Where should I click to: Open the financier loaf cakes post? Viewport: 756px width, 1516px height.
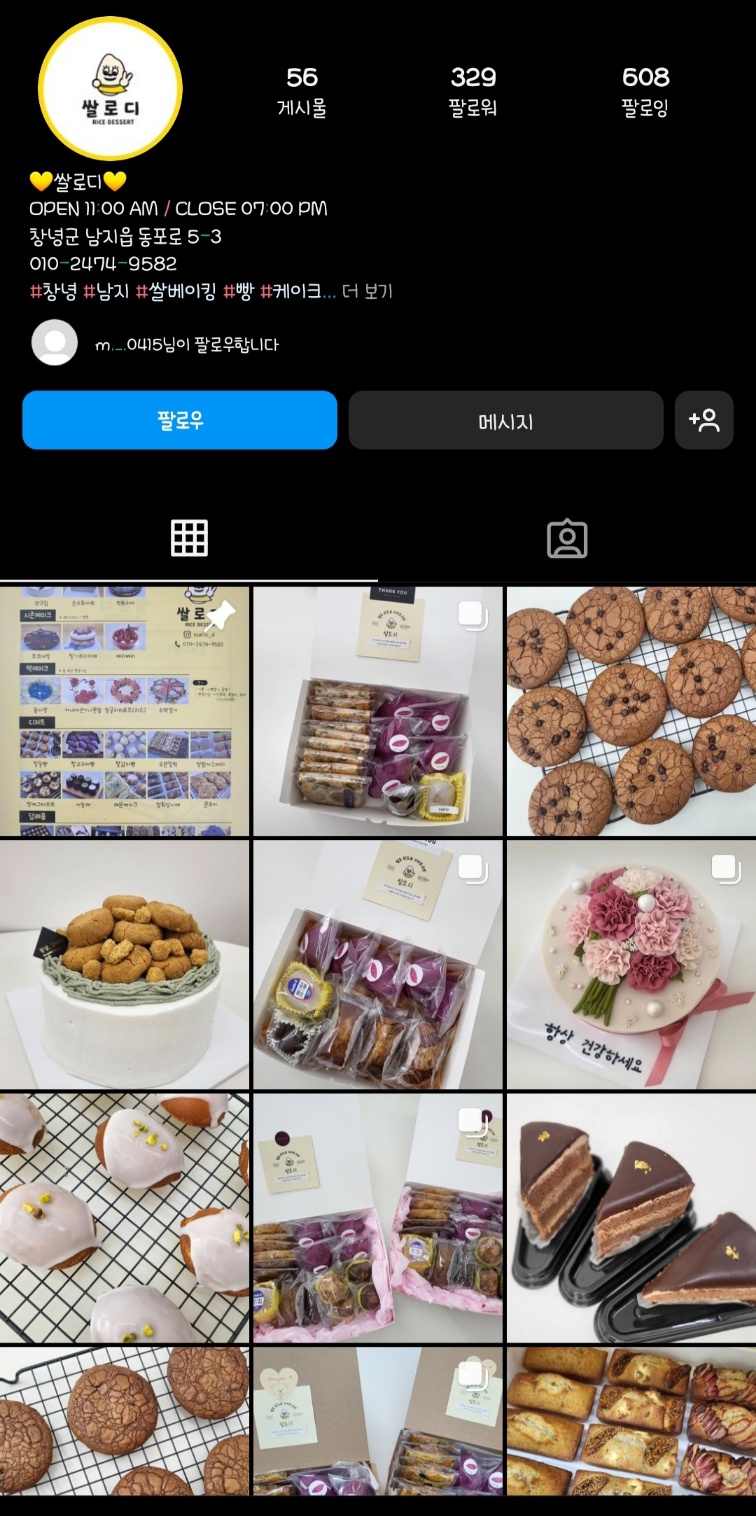click(x=631, y=1420)
